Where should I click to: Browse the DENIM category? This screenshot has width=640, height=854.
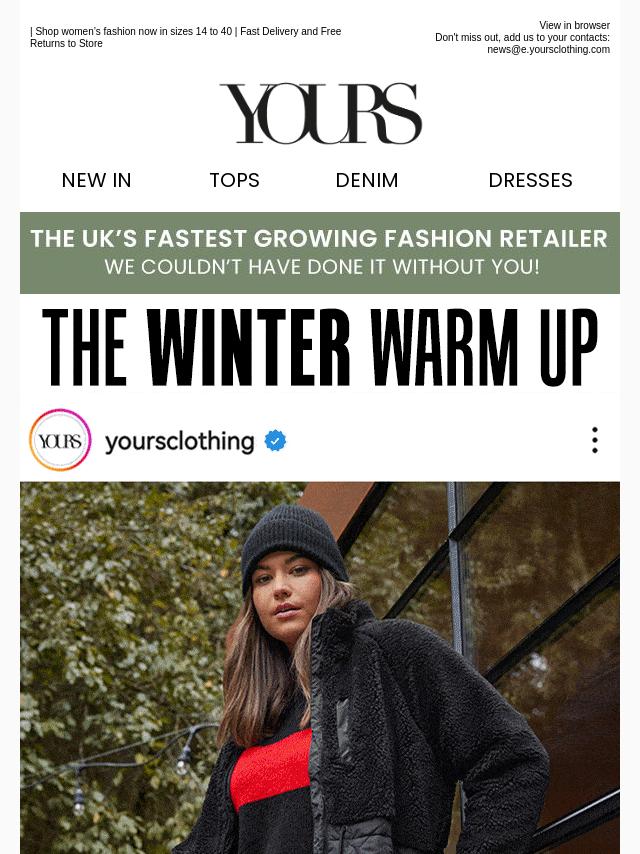coord(366,180)
